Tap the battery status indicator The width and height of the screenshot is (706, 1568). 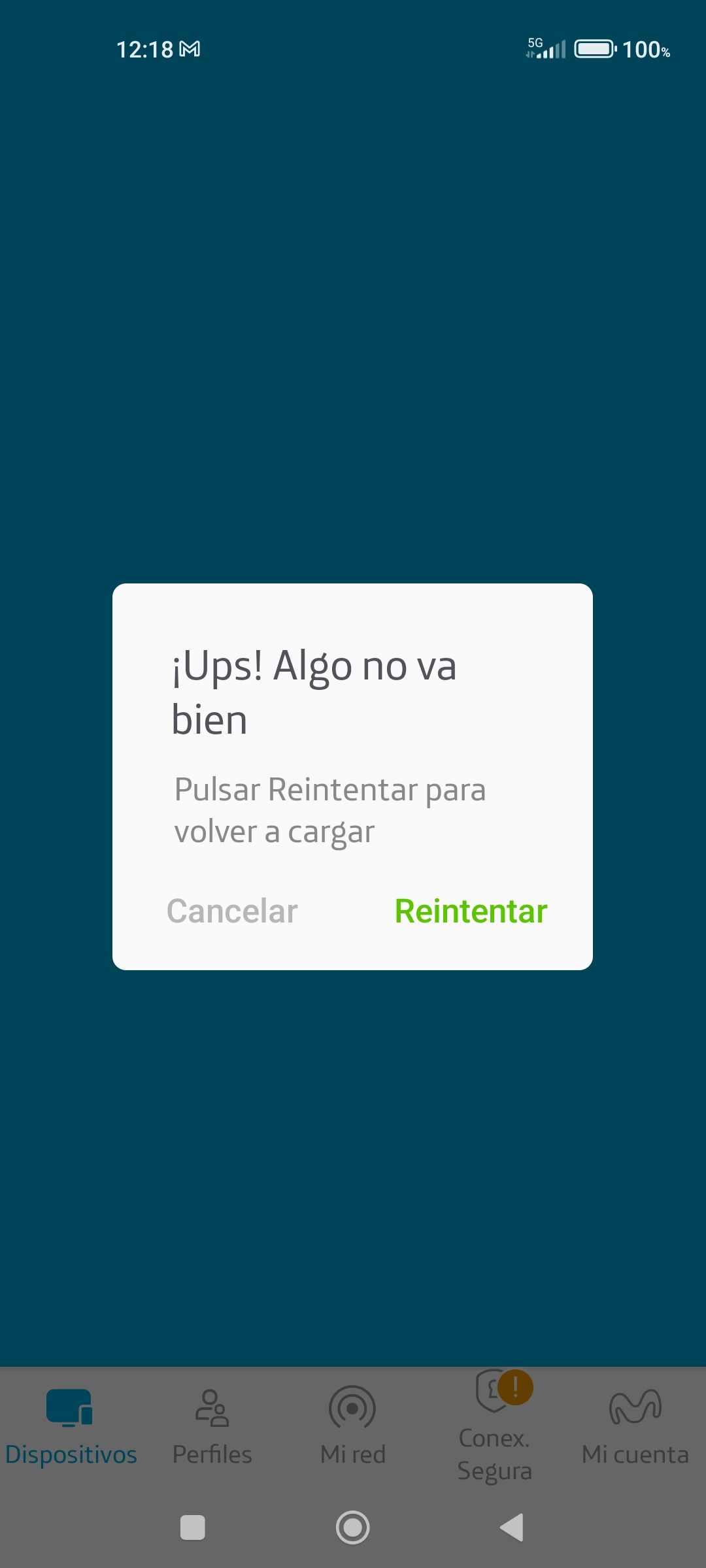pos(594,49)
